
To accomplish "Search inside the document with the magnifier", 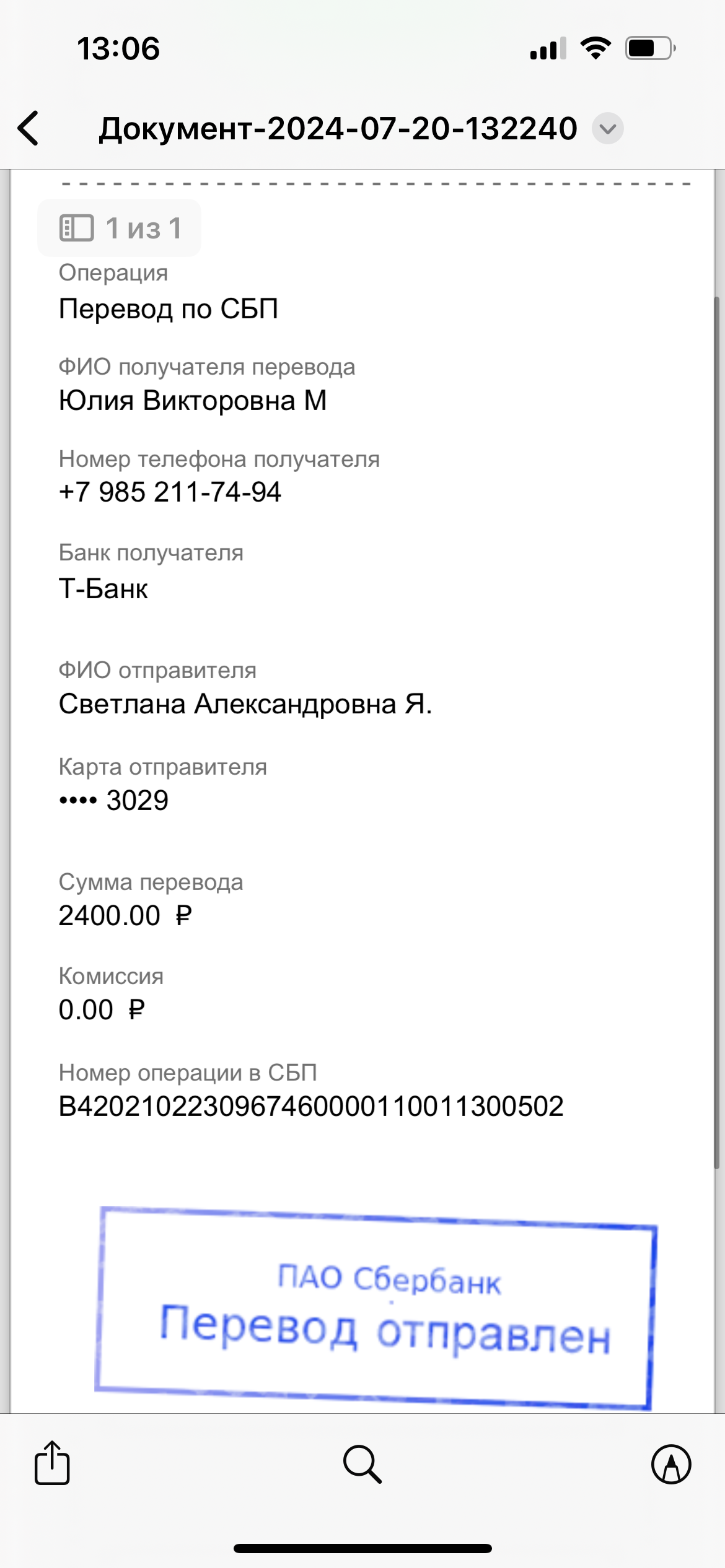I will coord(362,1465).
